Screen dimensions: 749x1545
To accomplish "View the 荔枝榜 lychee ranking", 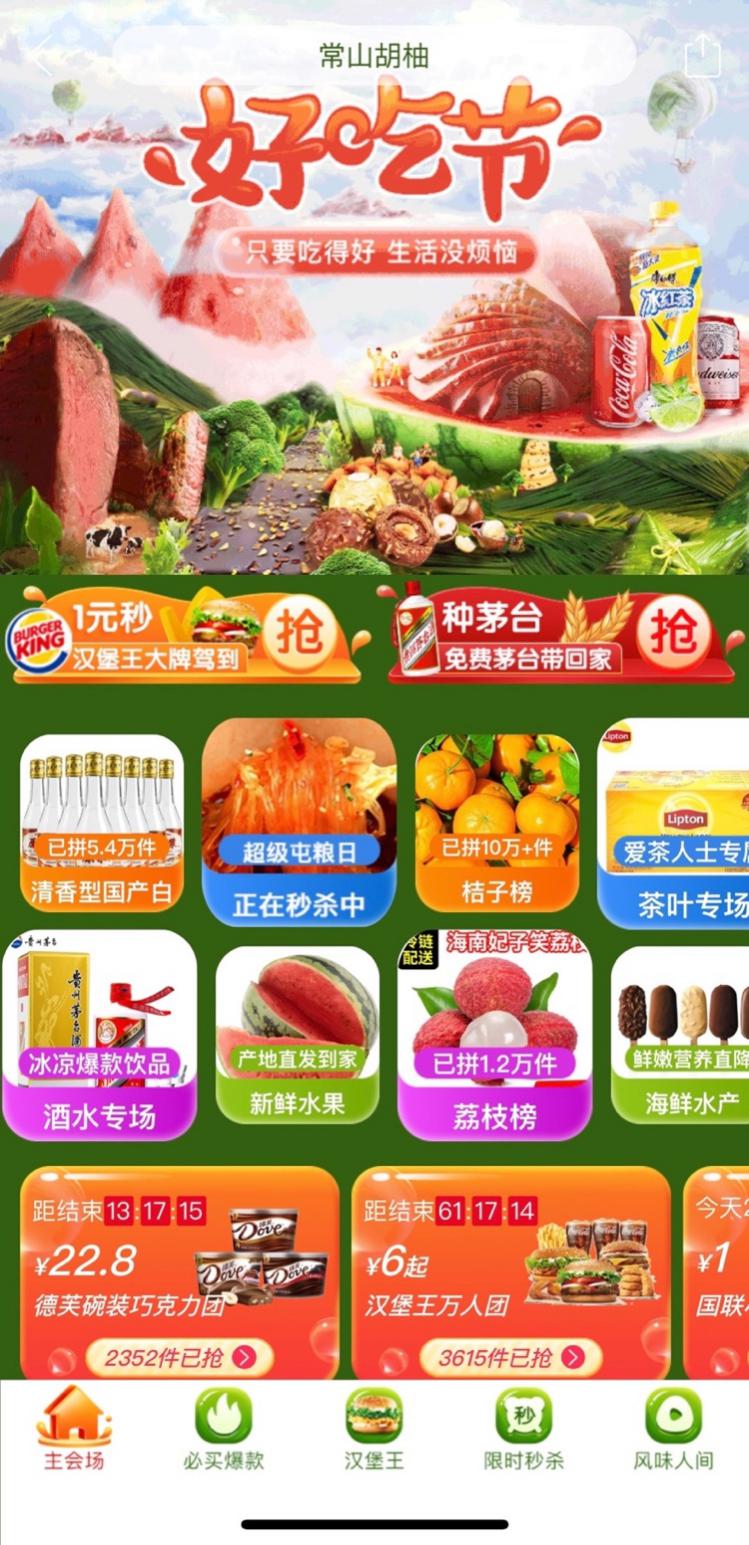I will (x=495, y=1035).
